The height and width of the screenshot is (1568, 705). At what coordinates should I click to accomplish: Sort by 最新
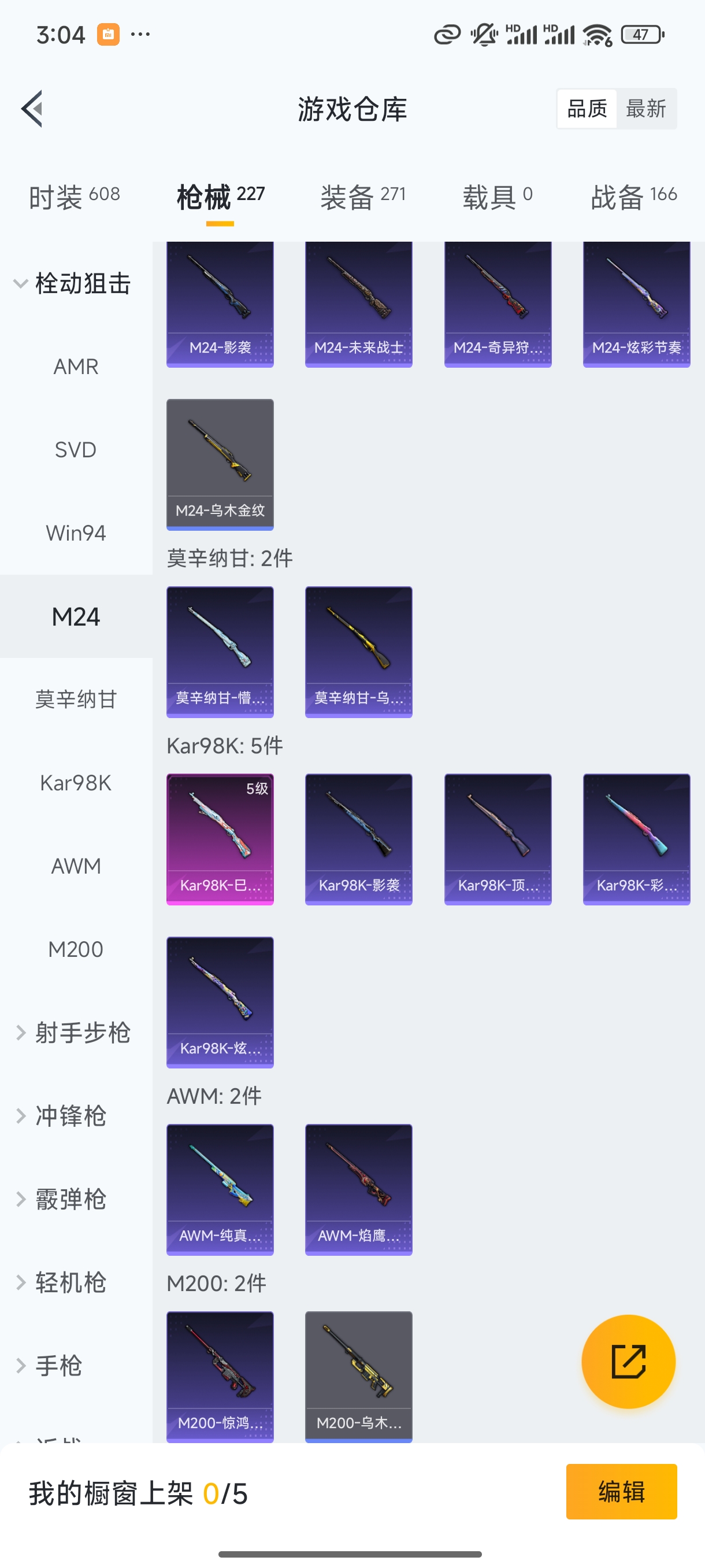point(645,109)
